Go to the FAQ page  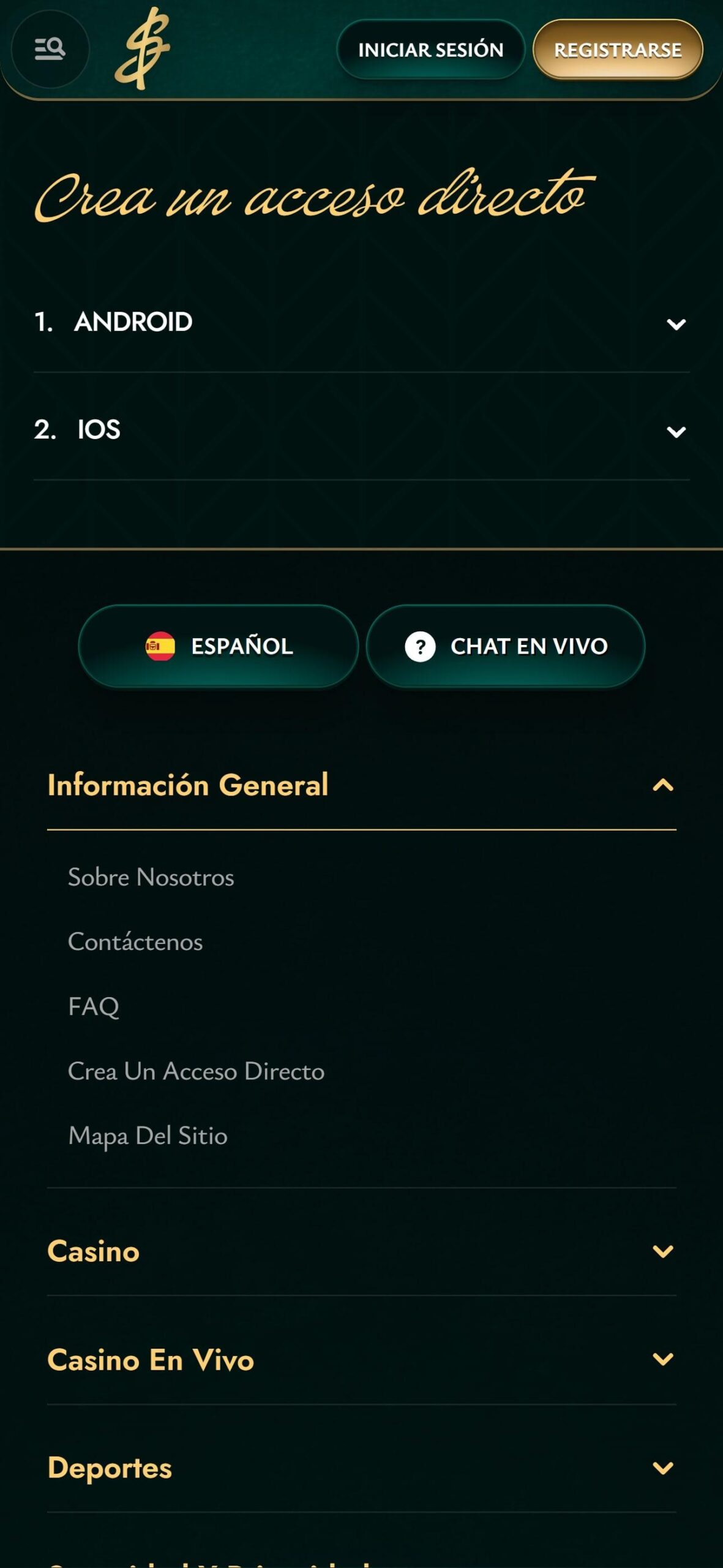point(93,1006)
